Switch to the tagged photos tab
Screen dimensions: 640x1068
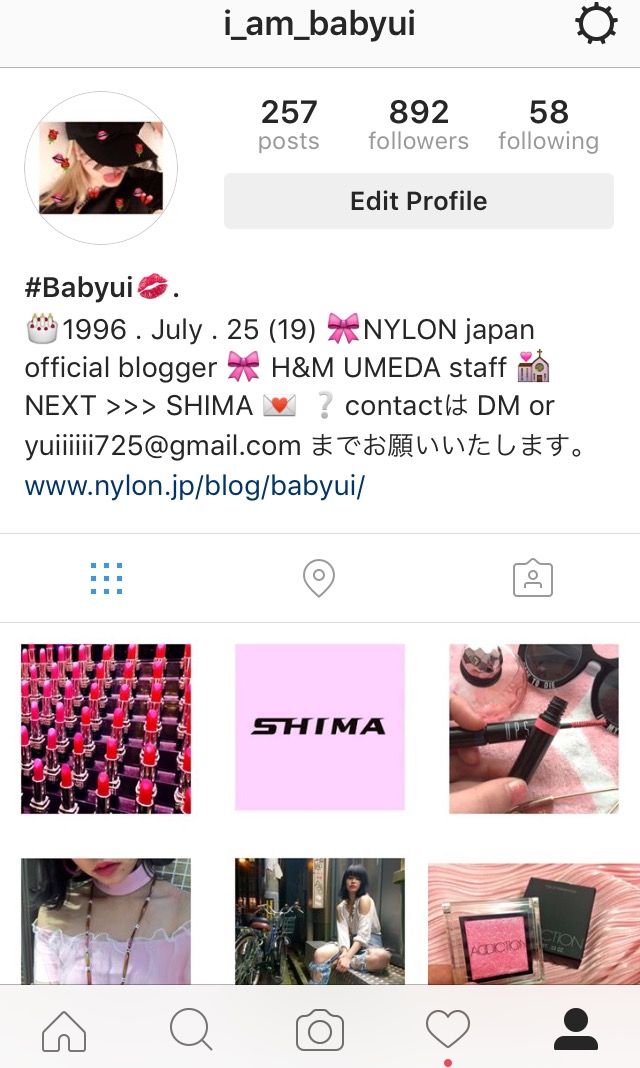click(532, 578)
